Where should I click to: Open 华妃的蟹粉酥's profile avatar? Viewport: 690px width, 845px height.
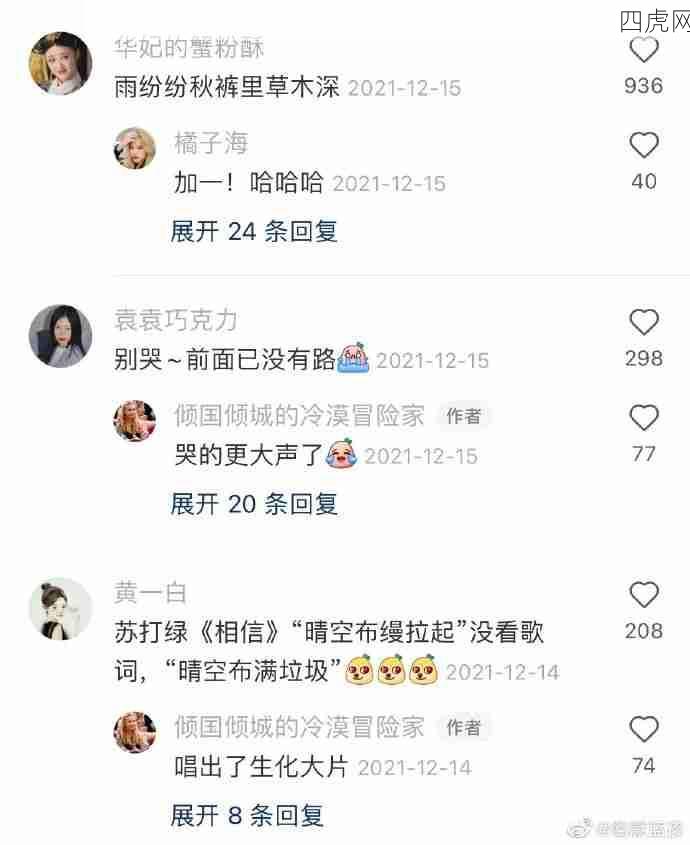click(x=60, y=62)
